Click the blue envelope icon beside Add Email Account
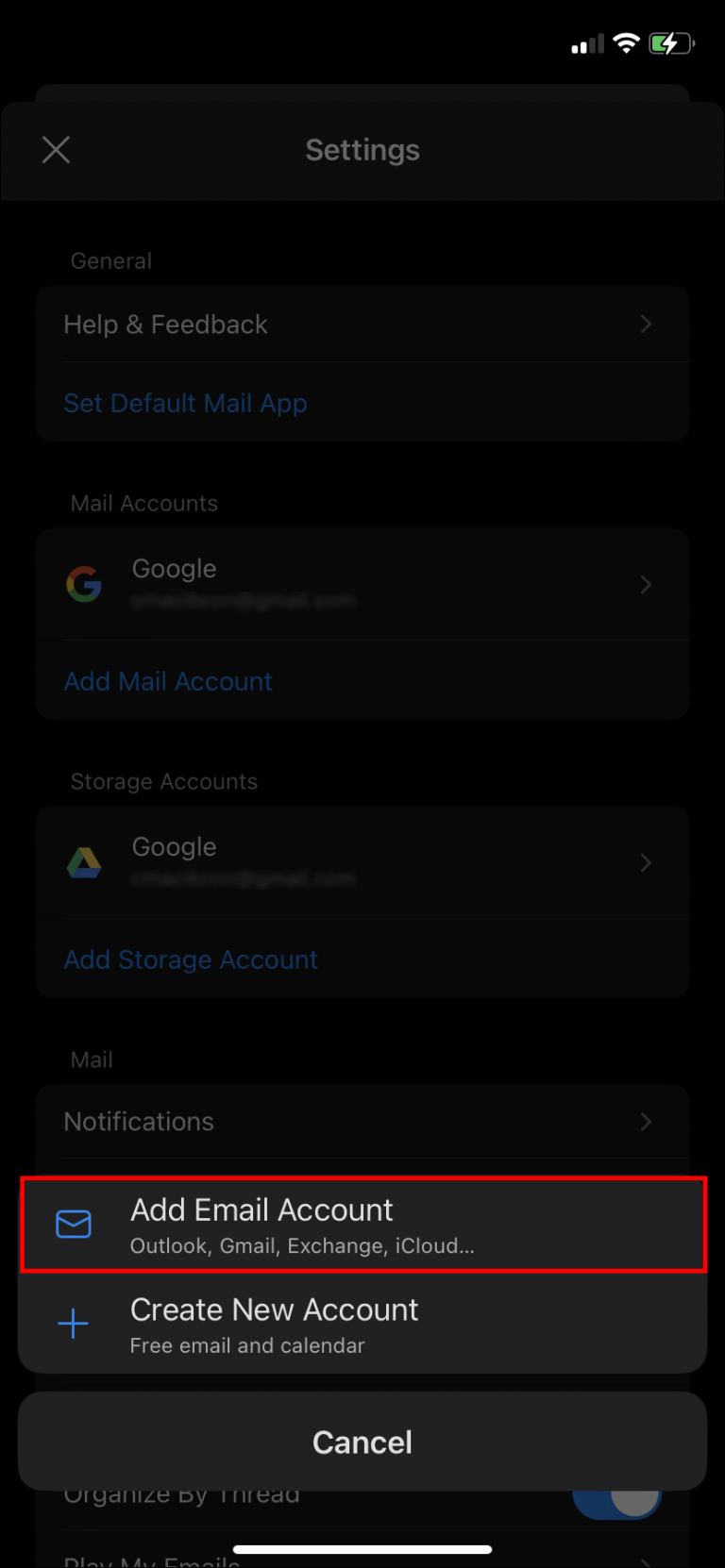The height and width of the screenshot is (1568, 725). pos(73,1224)
